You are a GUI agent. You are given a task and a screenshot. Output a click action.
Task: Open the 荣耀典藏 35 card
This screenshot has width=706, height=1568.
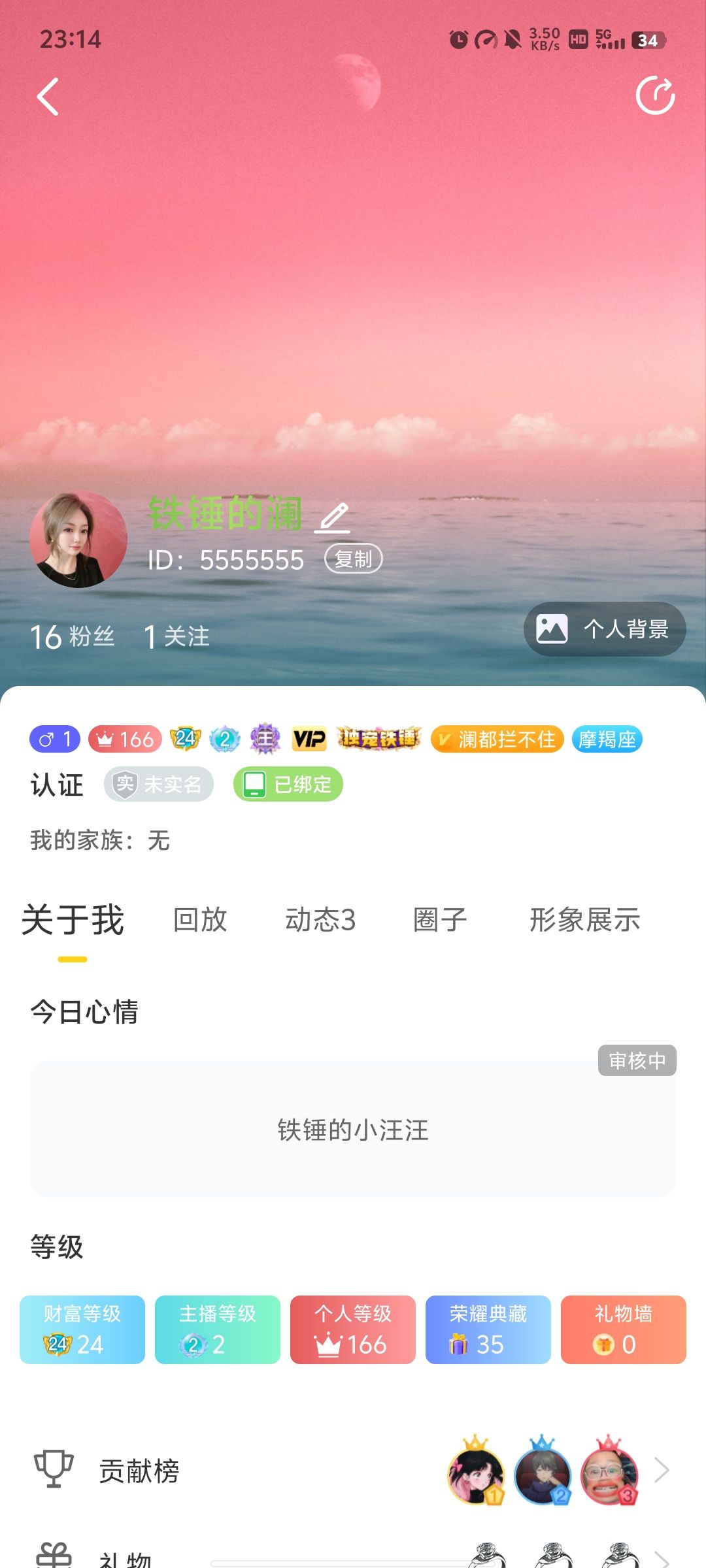click(x=488, y=1330)
